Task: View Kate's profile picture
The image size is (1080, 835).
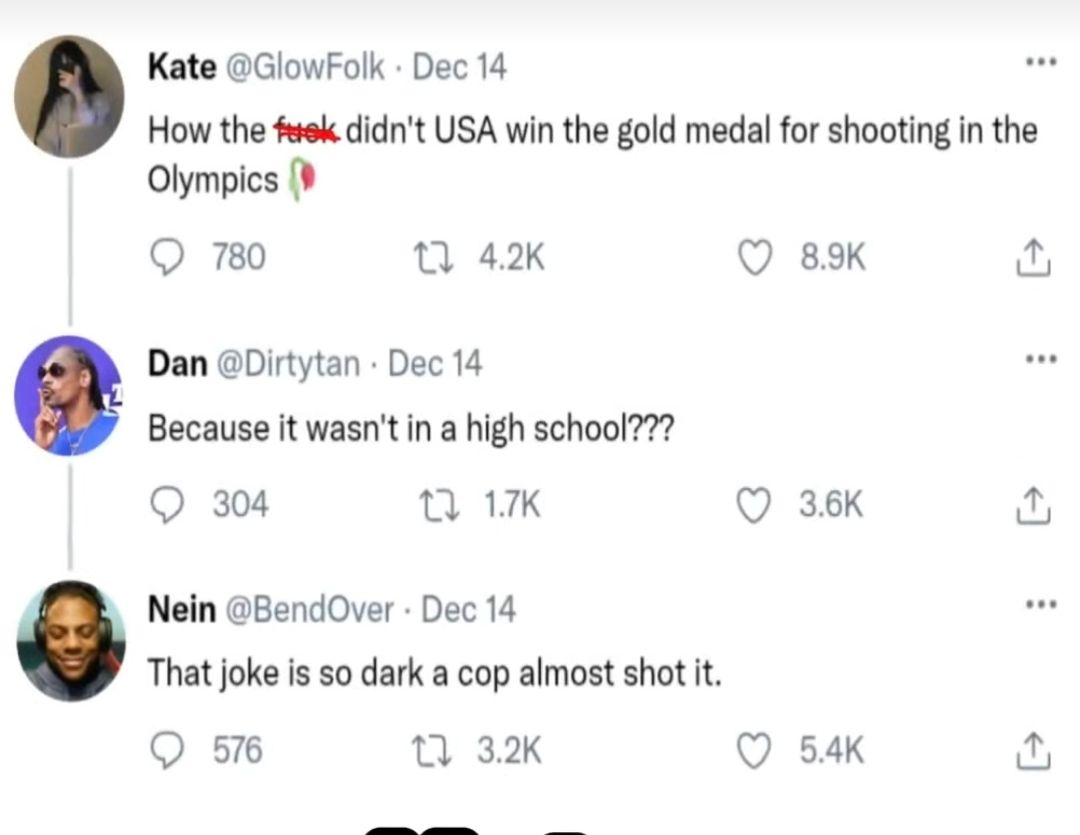Action: point(69,97)
